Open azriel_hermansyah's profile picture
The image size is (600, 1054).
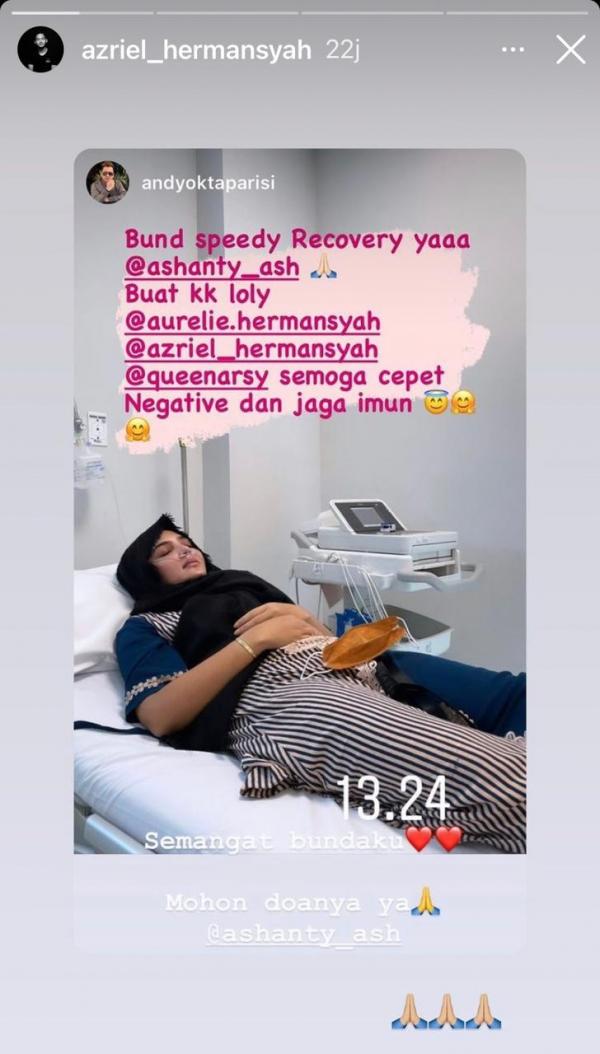[x=40, y=50]
